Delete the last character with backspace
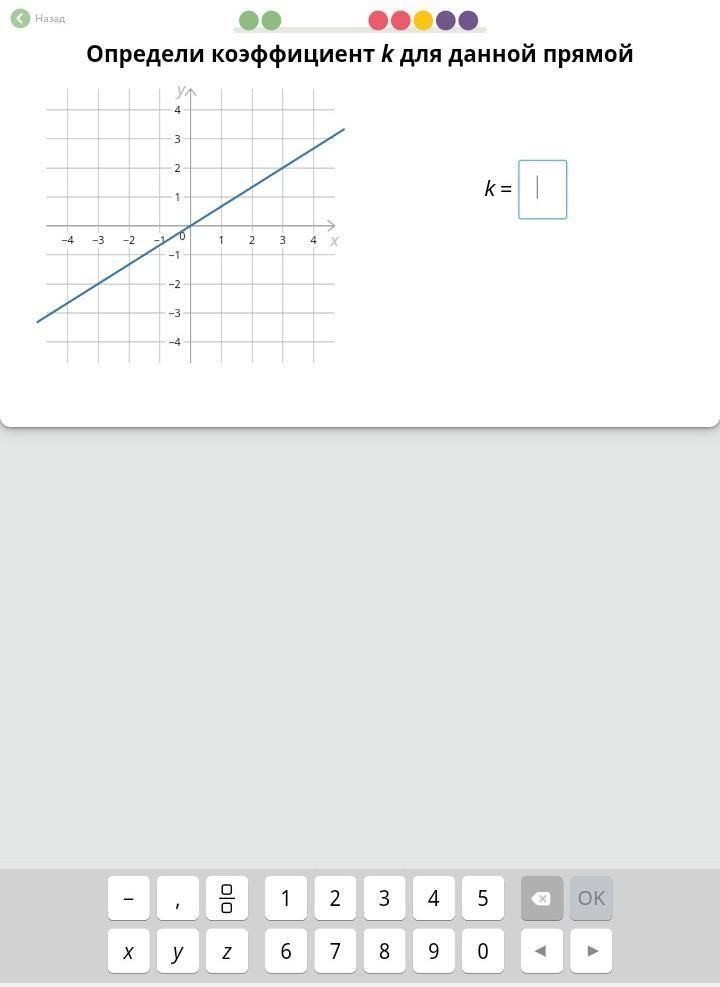 pos(541,898)
